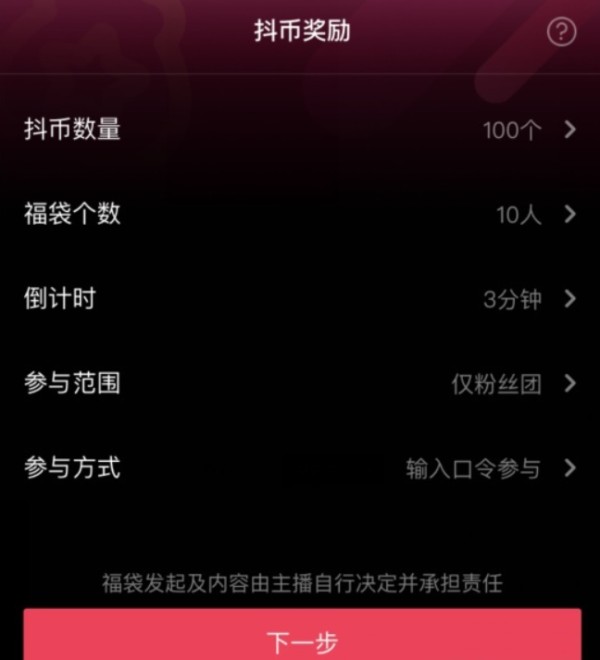Tap the 下一步 button
The width and height of the screenshot is (600, 660).
pyautogui.click(x=302, y=638)
